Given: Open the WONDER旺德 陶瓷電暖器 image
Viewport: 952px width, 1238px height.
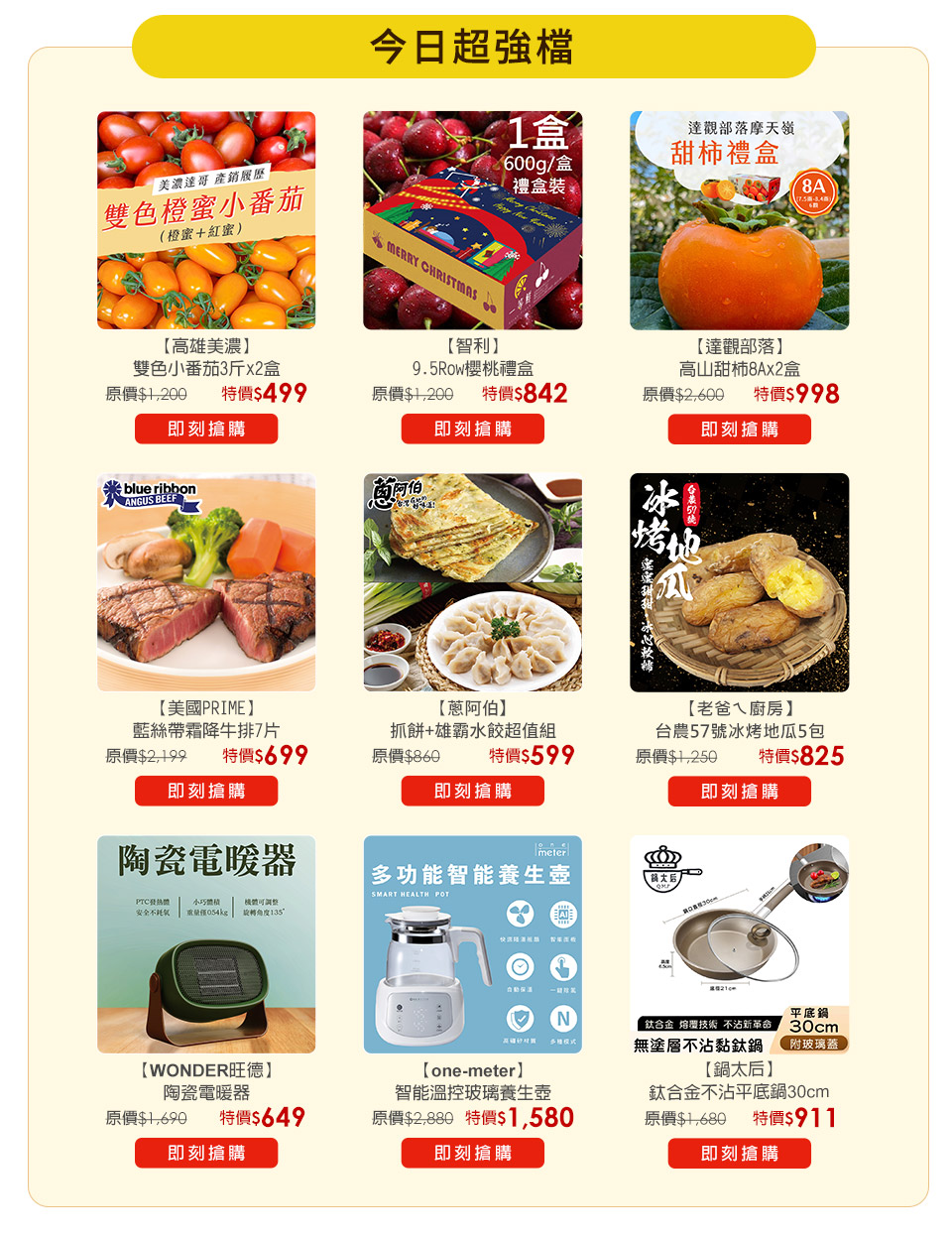Looking at the screenshot, I should pos(206,944).
